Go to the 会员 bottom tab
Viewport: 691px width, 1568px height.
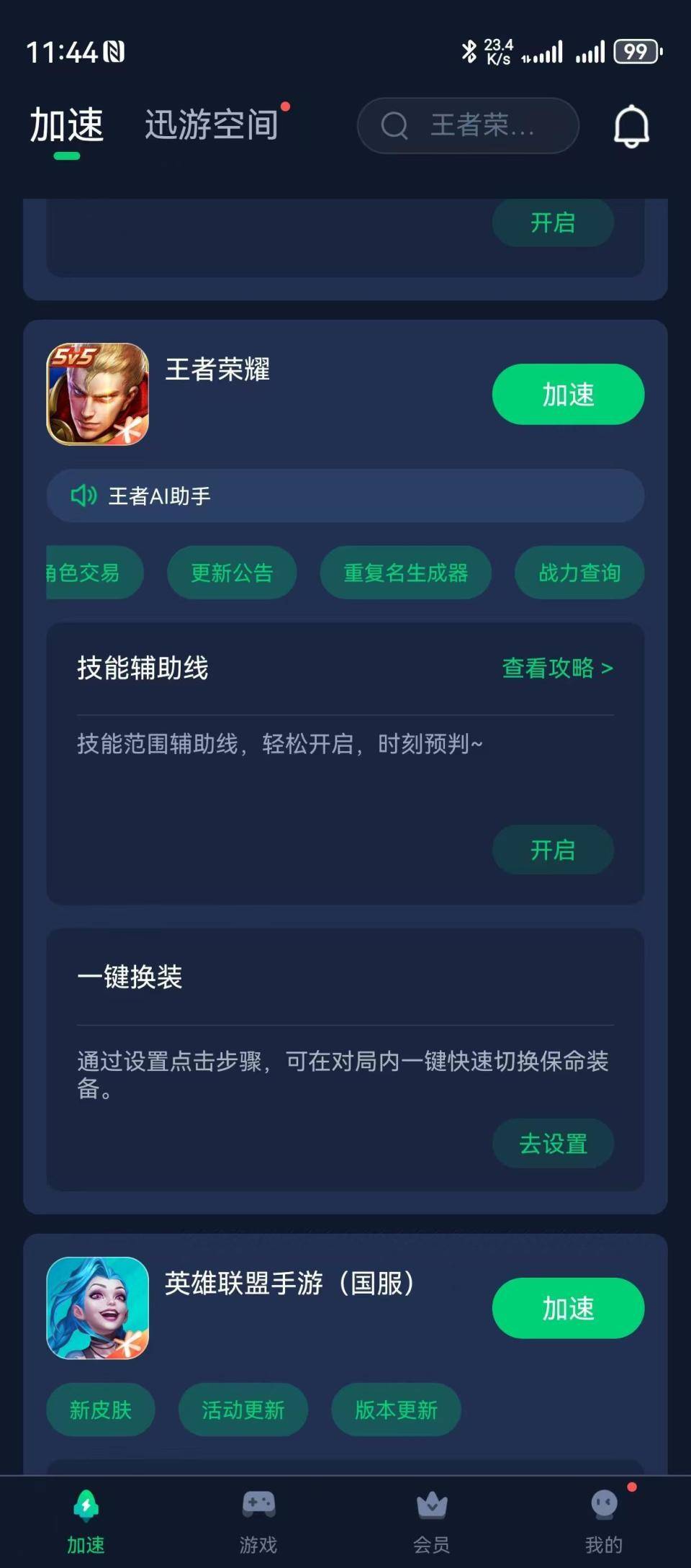tap(432, 1522)
